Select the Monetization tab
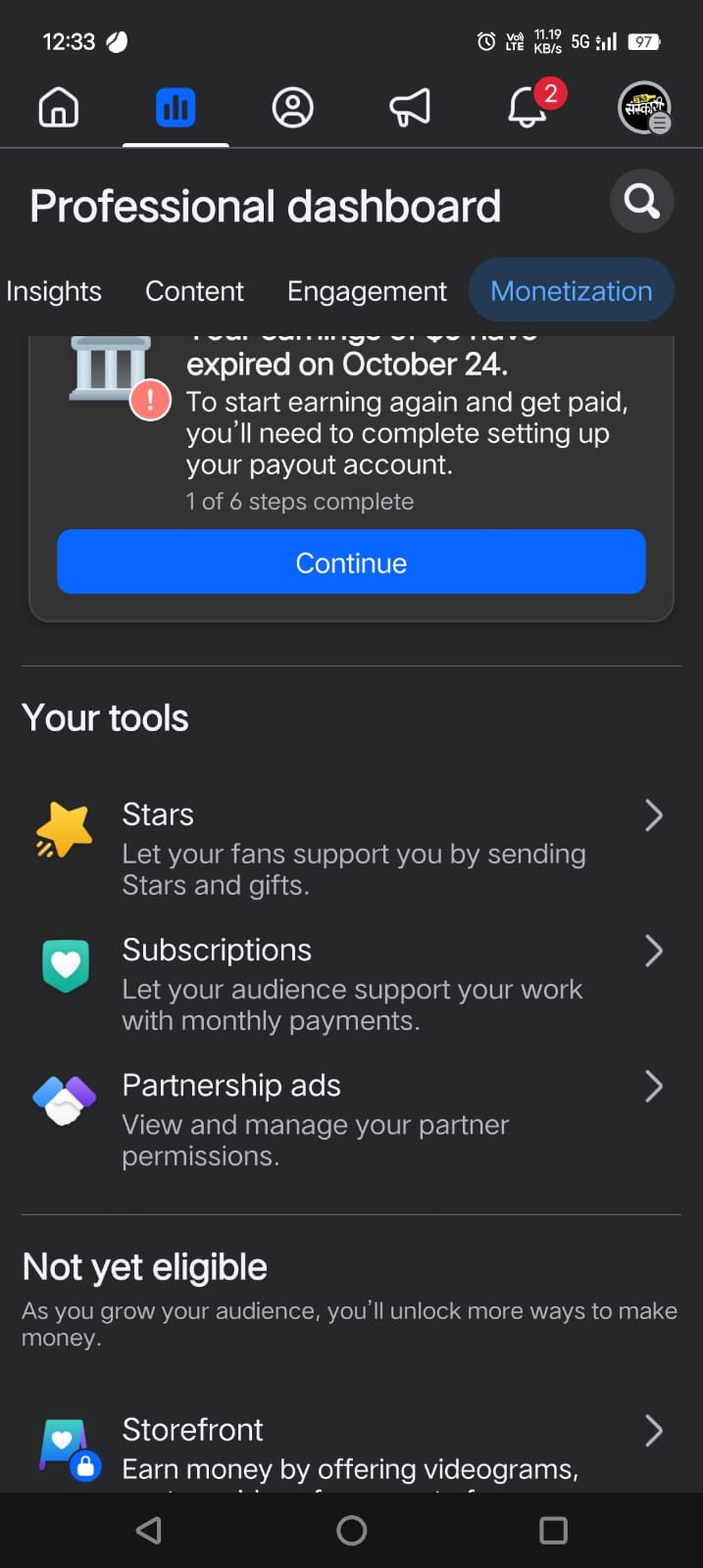Viewport: 703px width, 1568px height. click(x=571, y=291)
